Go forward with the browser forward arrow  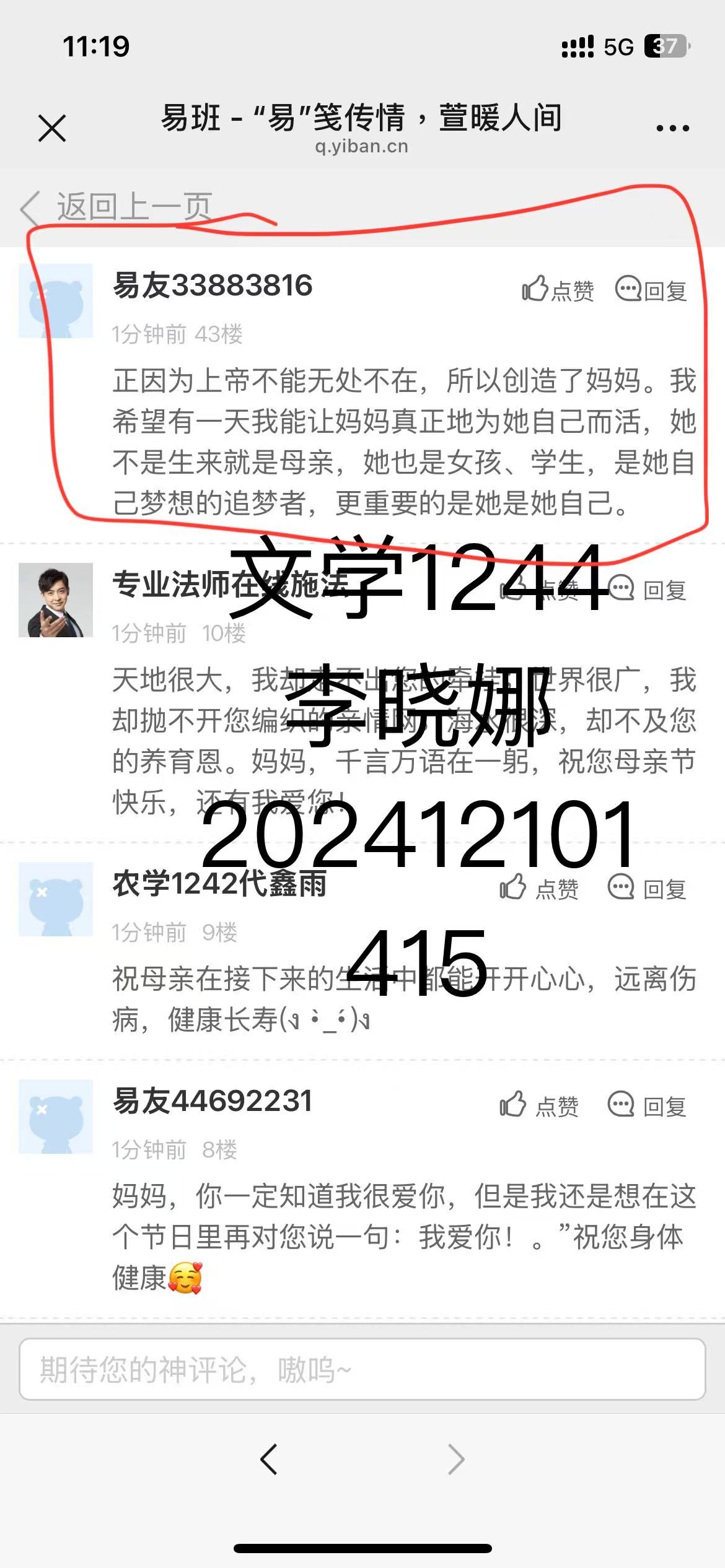(456, 1460)
